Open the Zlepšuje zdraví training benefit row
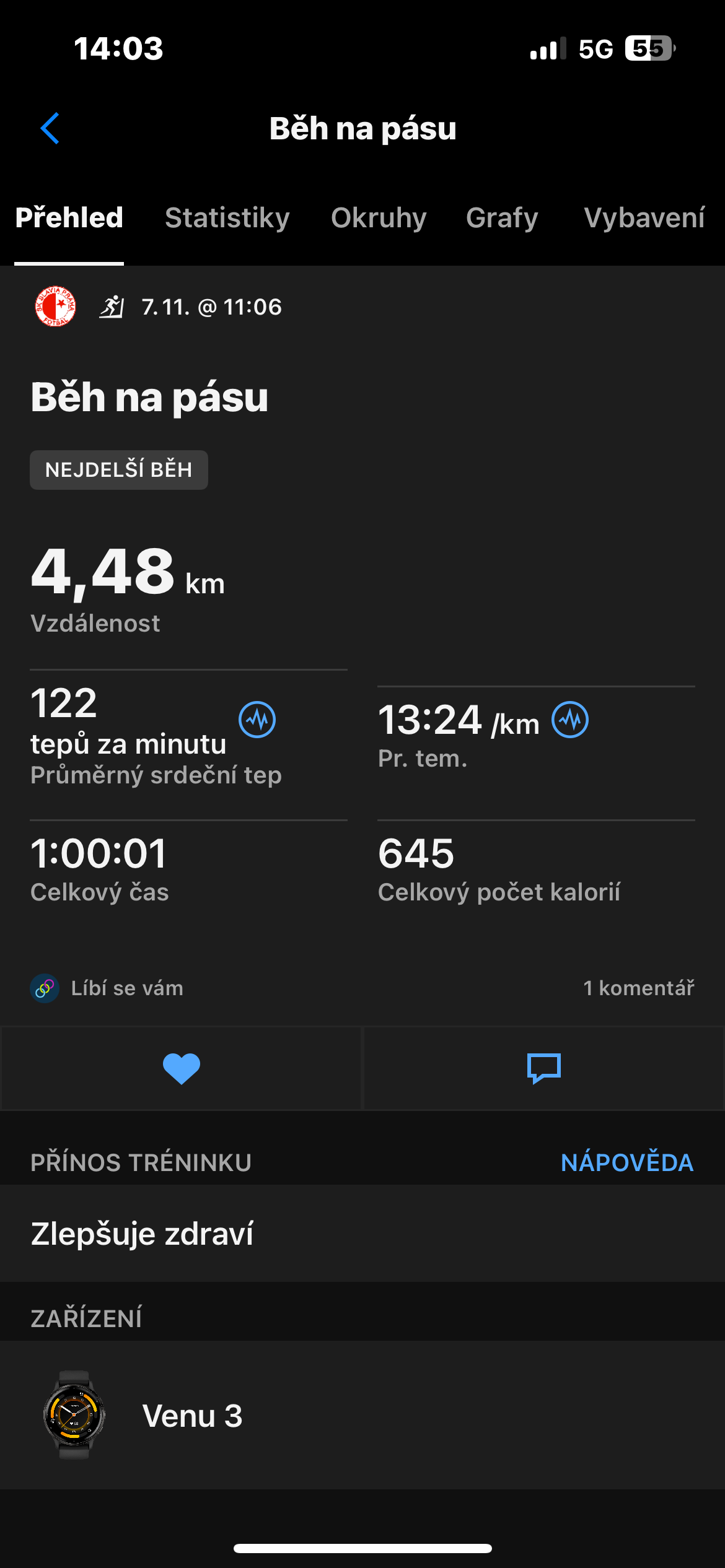 362,1234
